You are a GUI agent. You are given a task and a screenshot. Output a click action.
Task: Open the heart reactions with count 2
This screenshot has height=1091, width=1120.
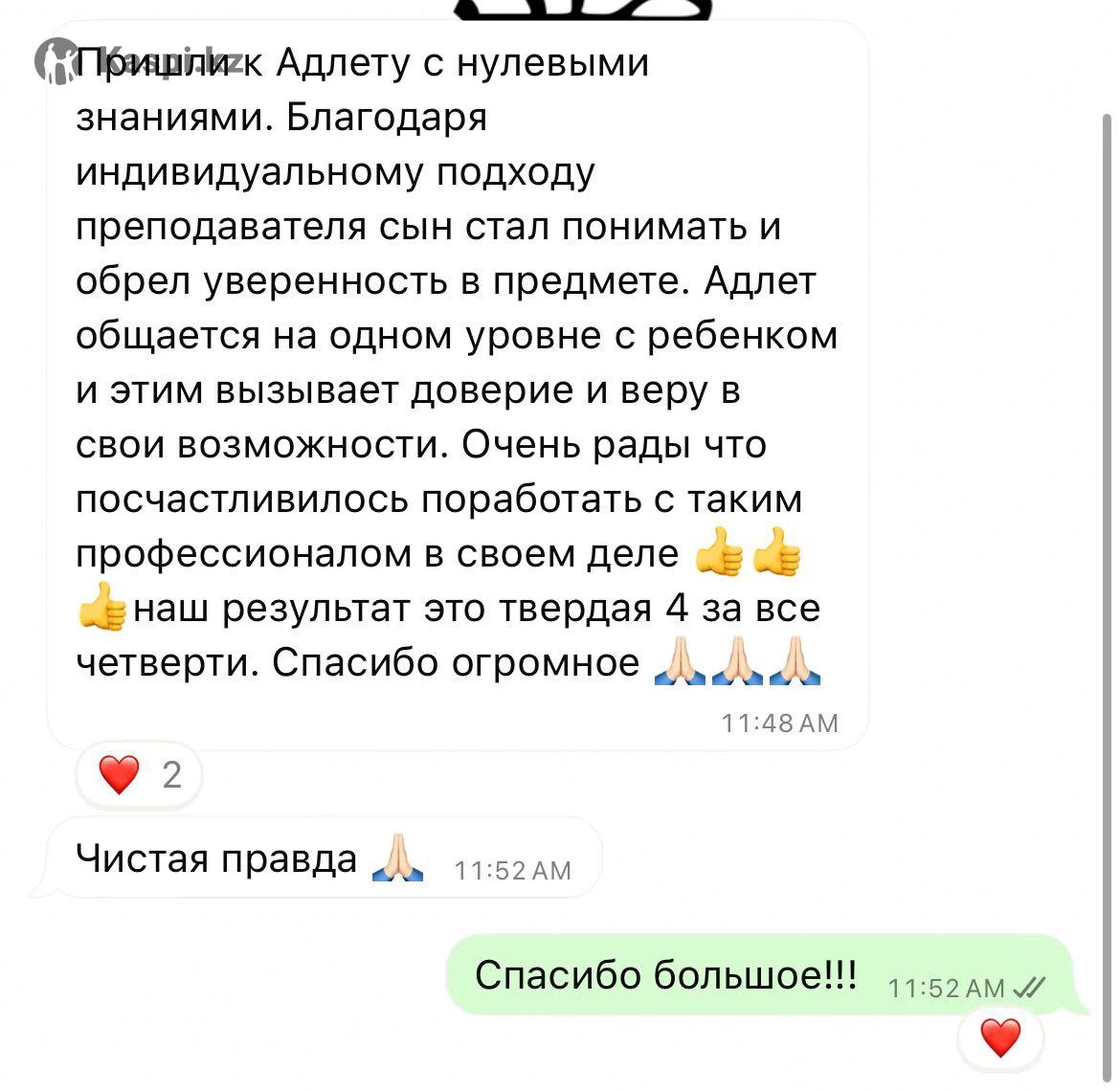tap(139, 775)
